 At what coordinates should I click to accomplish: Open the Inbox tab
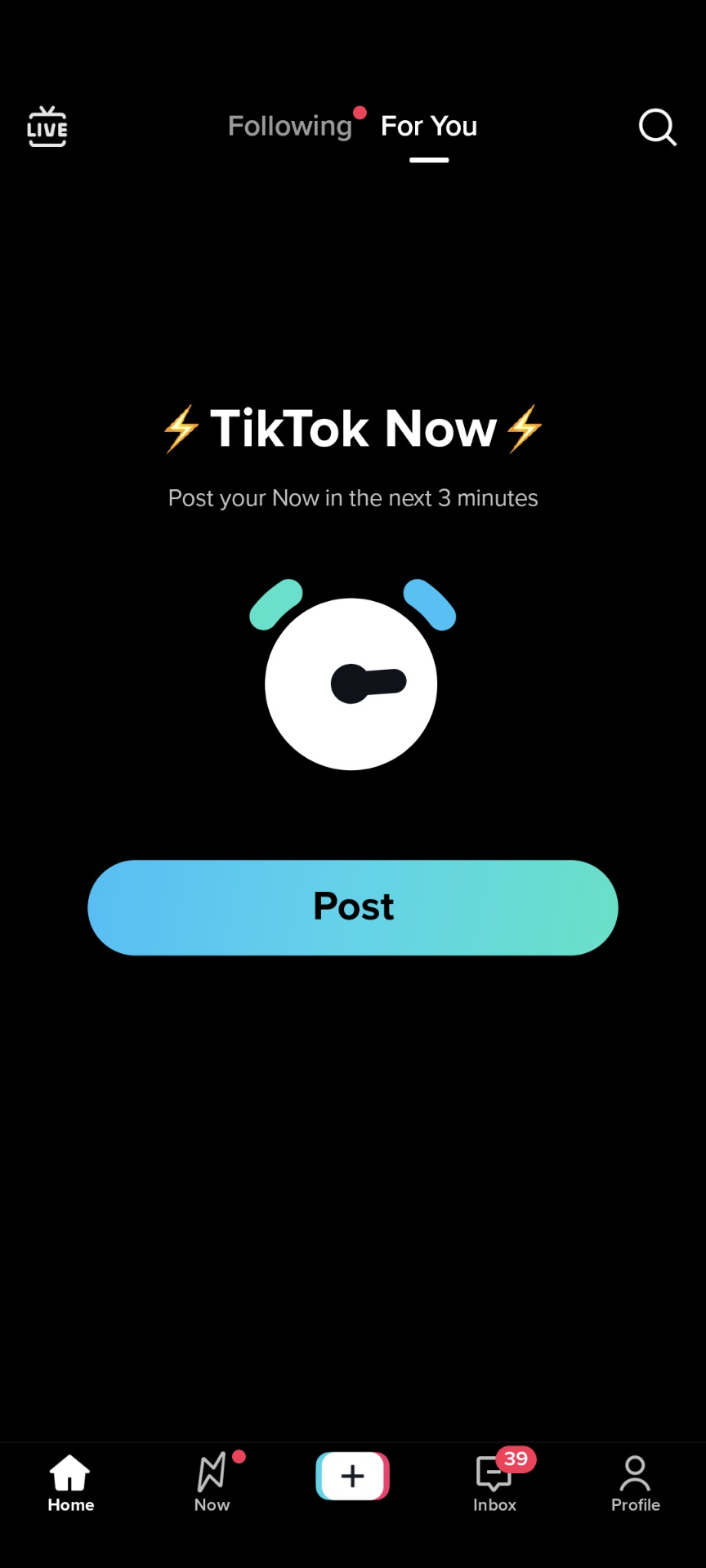(495, 1483)
